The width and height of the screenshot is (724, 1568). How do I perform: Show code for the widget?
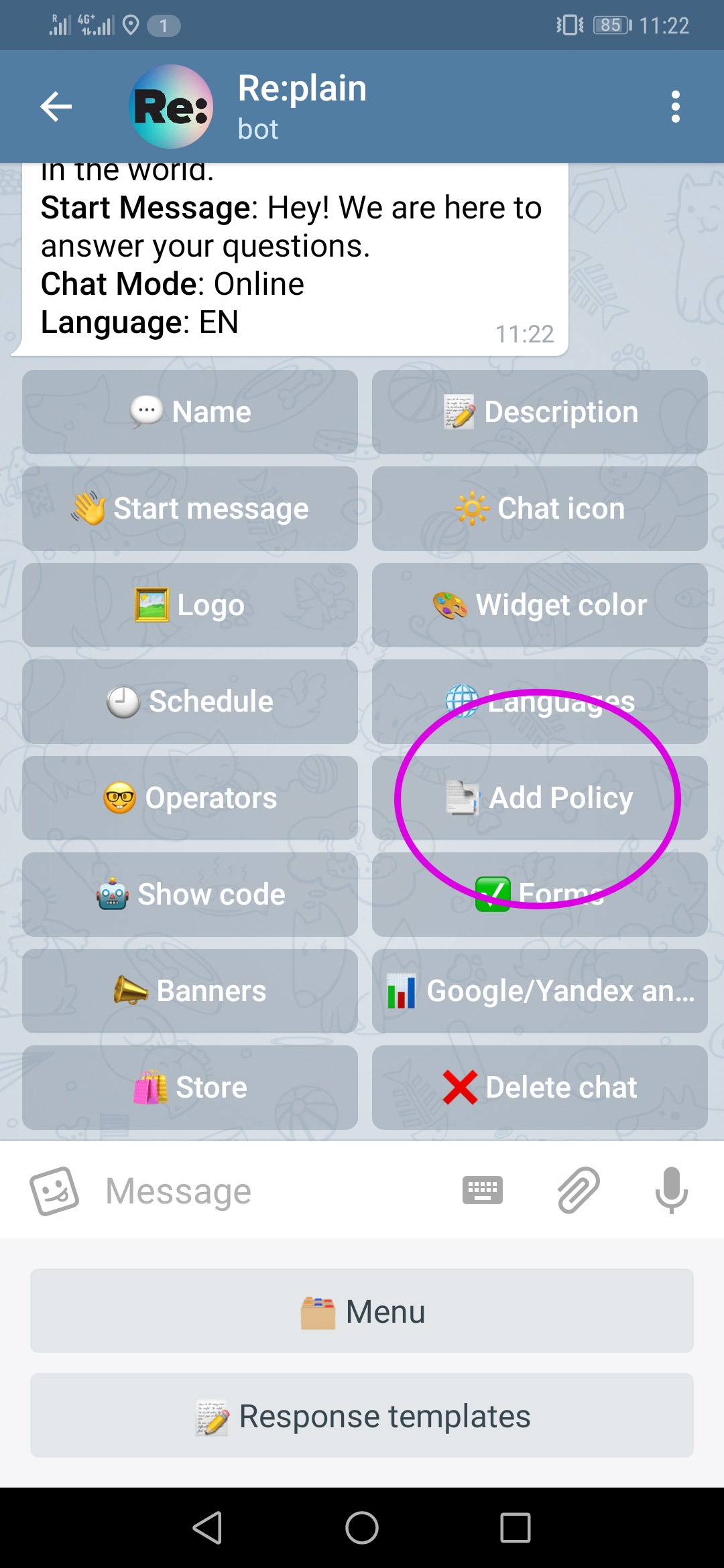[190, 895]
